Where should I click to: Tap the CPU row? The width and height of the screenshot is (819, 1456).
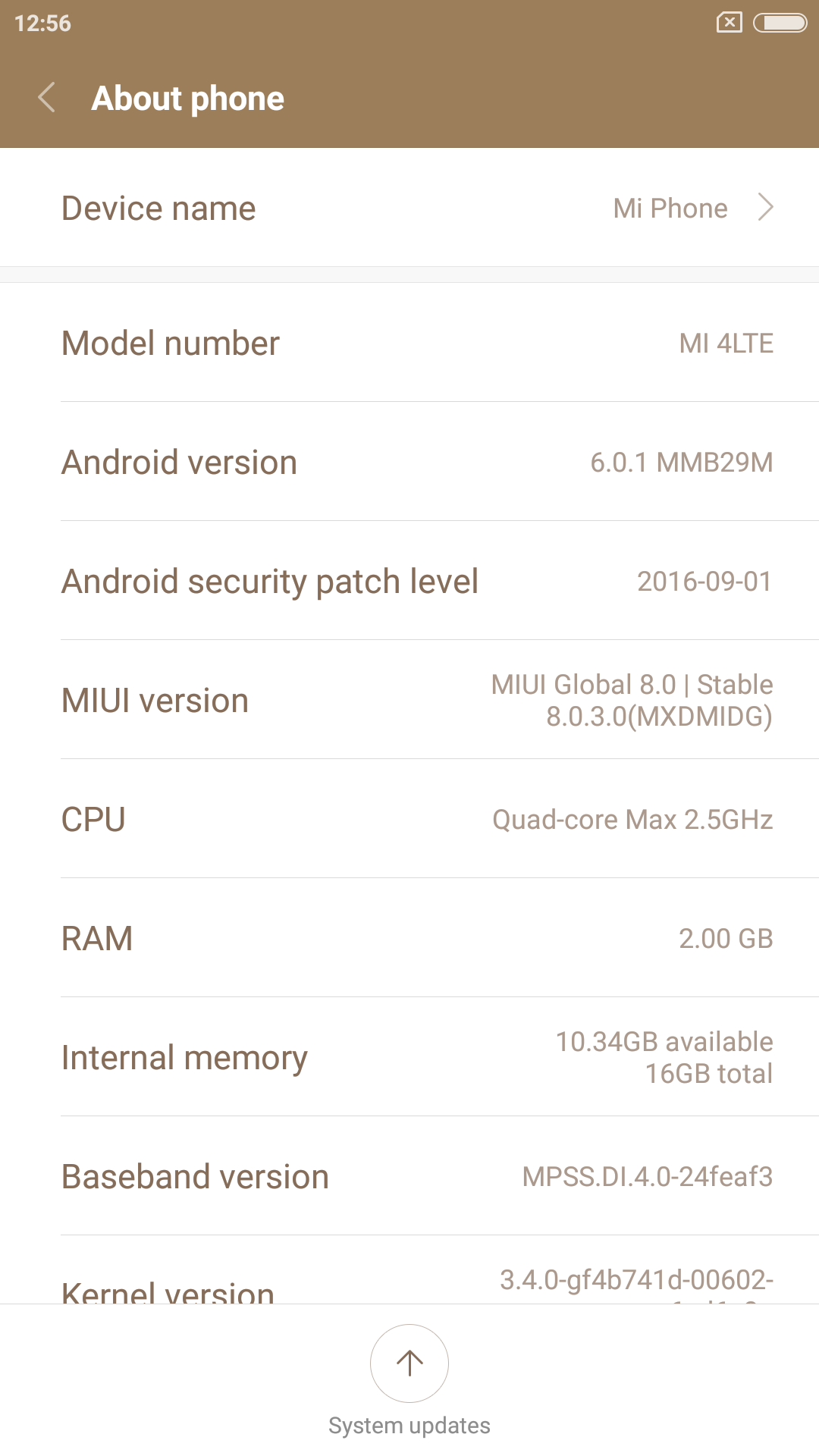point(409,819)
